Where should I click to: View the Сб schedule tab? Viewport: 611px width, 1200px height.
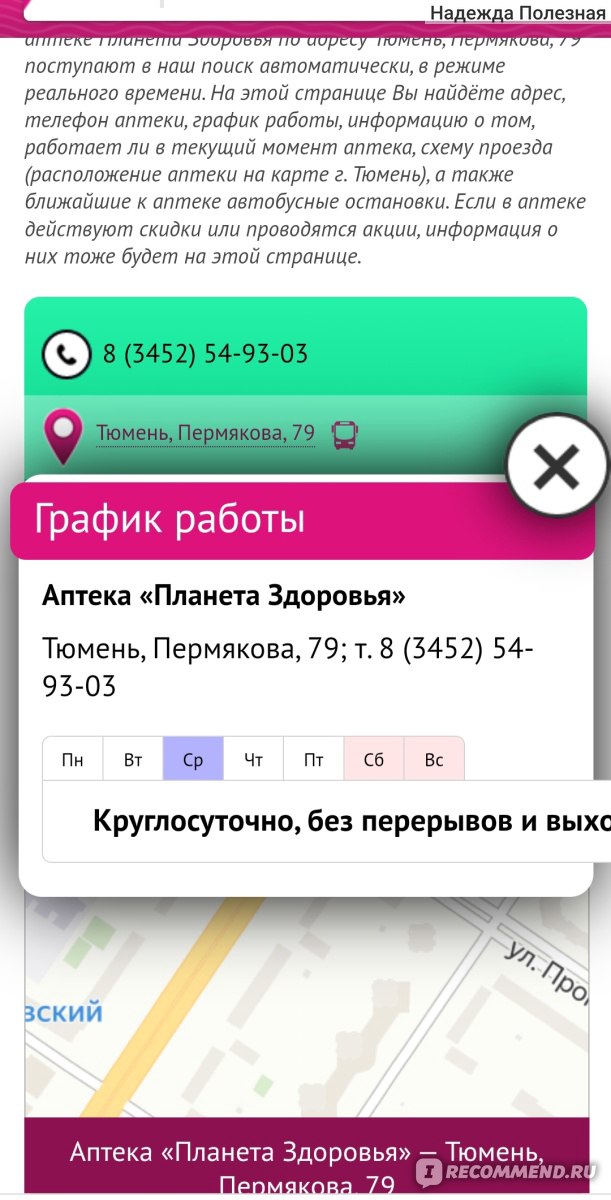[x=374, y=760]
